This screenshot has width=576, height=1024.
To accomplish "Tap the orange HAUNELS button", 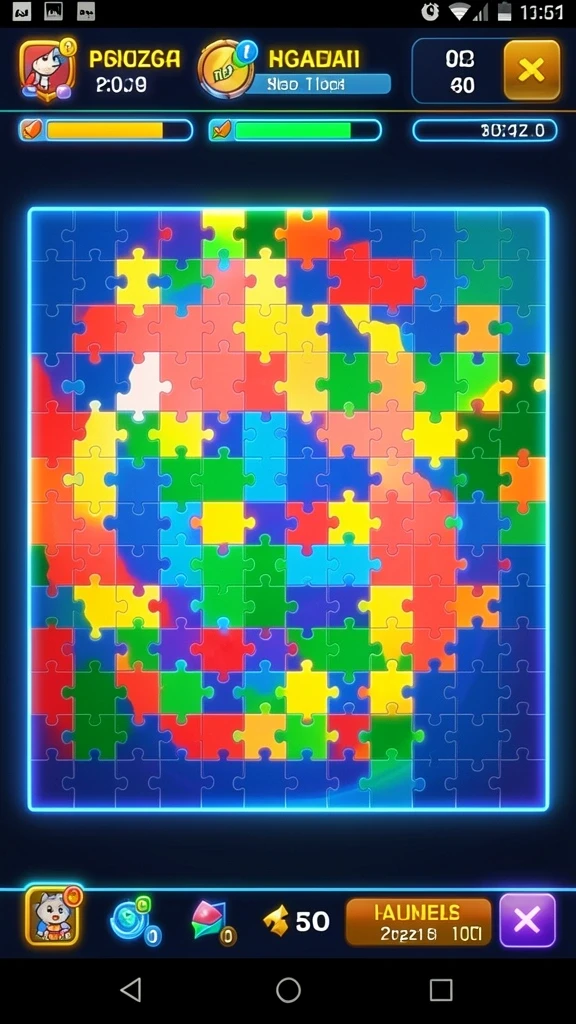I will (418, 921).
